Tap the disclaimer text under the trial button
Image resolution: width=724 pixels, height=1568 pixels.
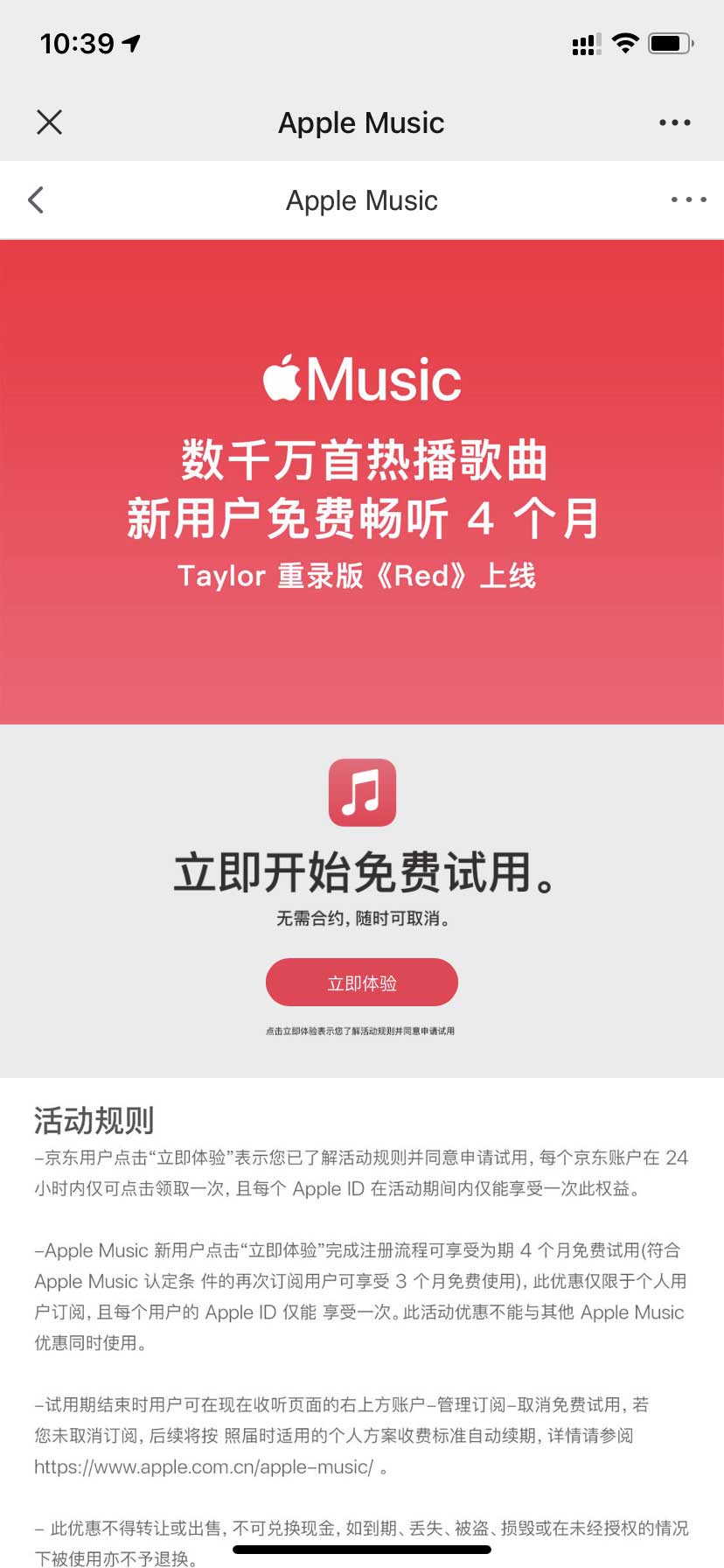click(x=361, y=1030)
